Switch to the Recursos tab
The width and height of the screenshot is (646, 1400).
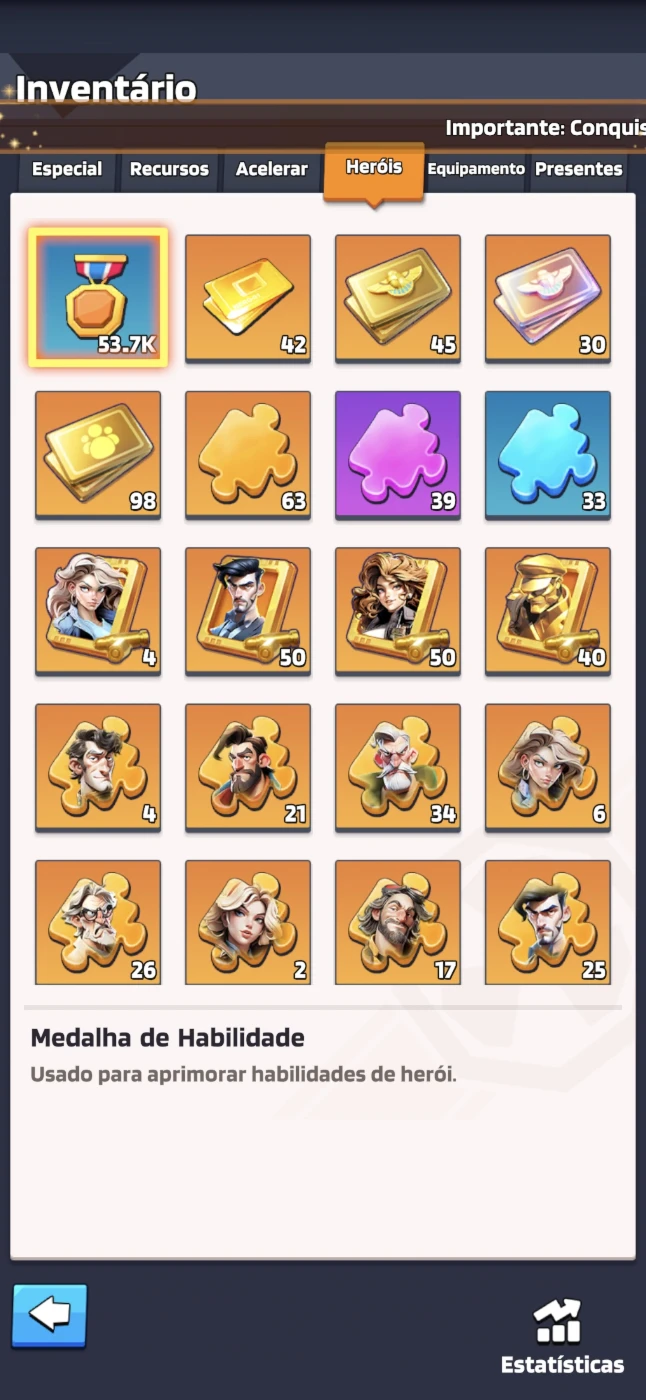[x=169, y=169]
